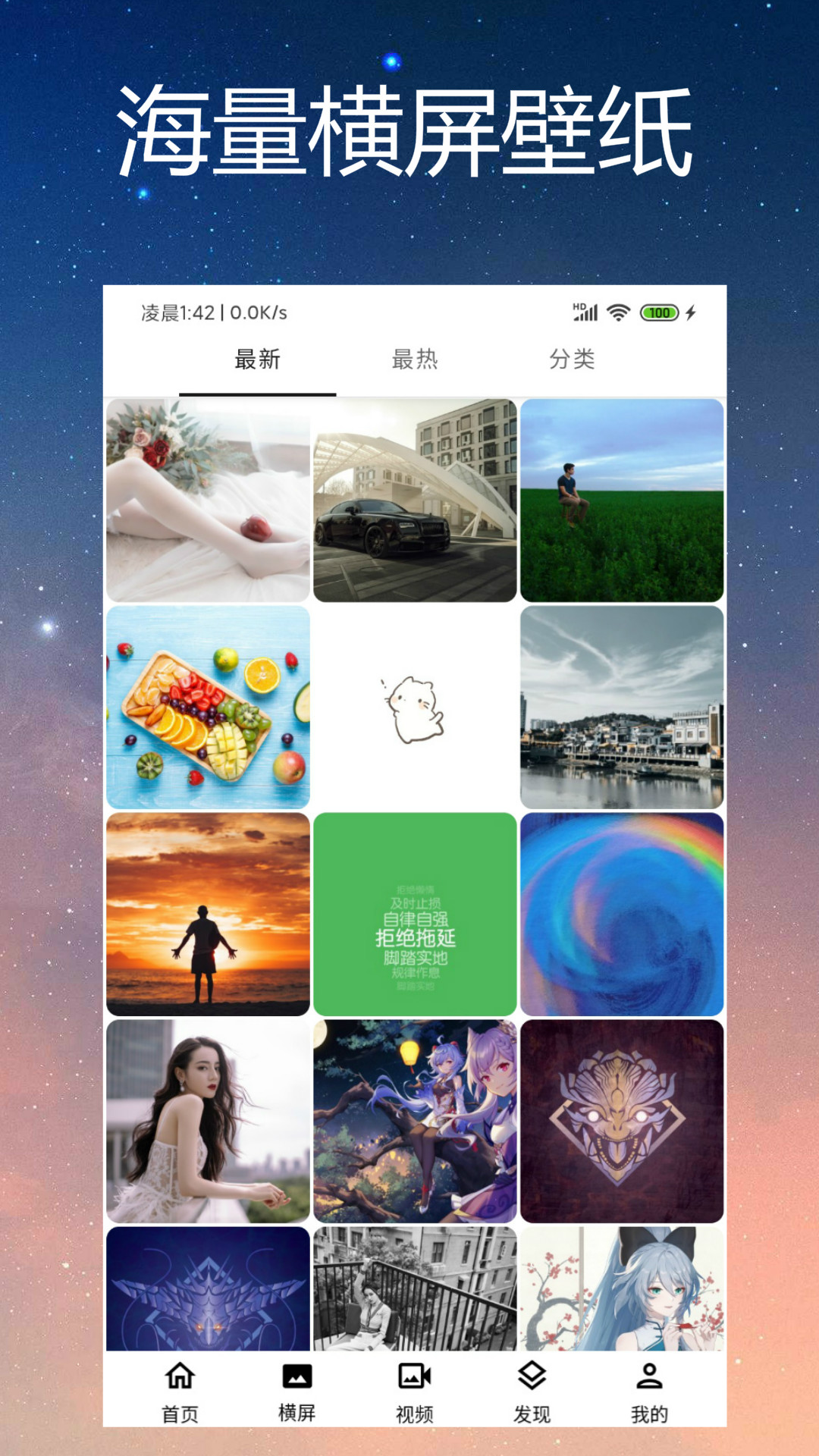
Task: Tap the battery level indicator
Action: tap(659, 312)
